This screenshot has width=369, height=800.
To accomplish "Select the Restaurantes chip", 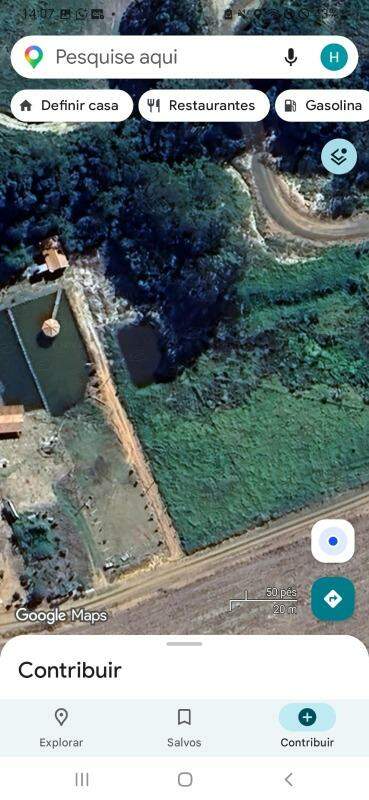I will coord(204,106).
